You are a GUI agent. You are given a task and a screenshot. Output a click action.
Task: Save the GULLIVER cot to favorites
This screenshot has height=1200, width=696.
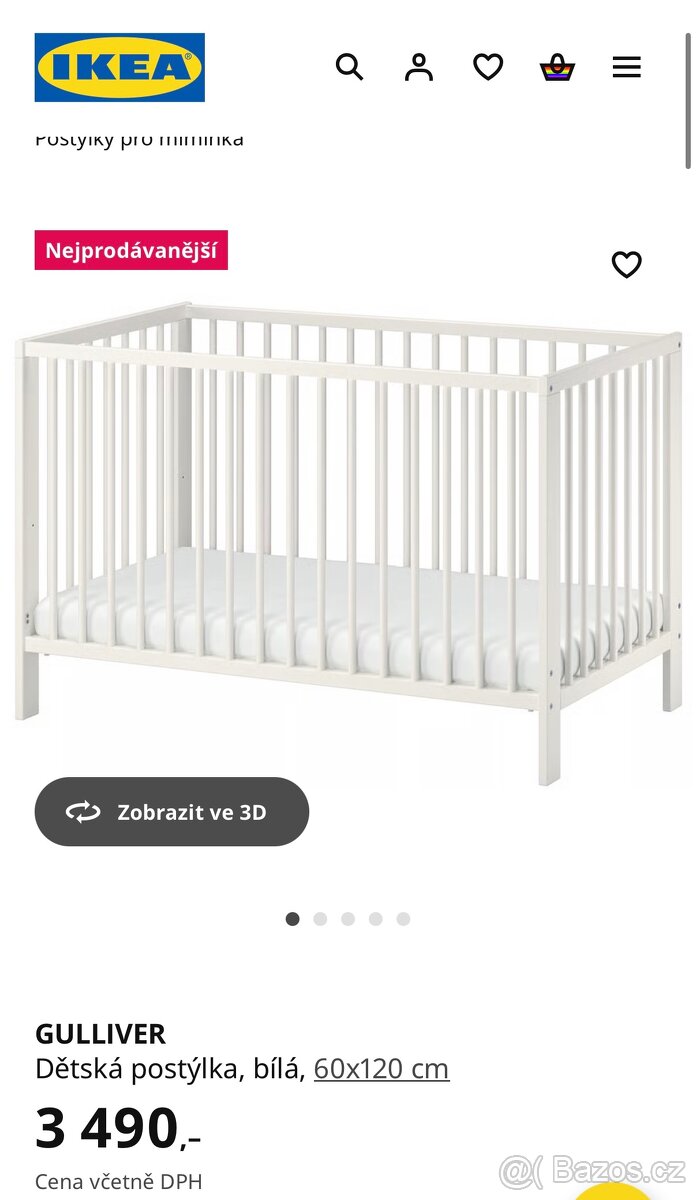coord(627,265)
